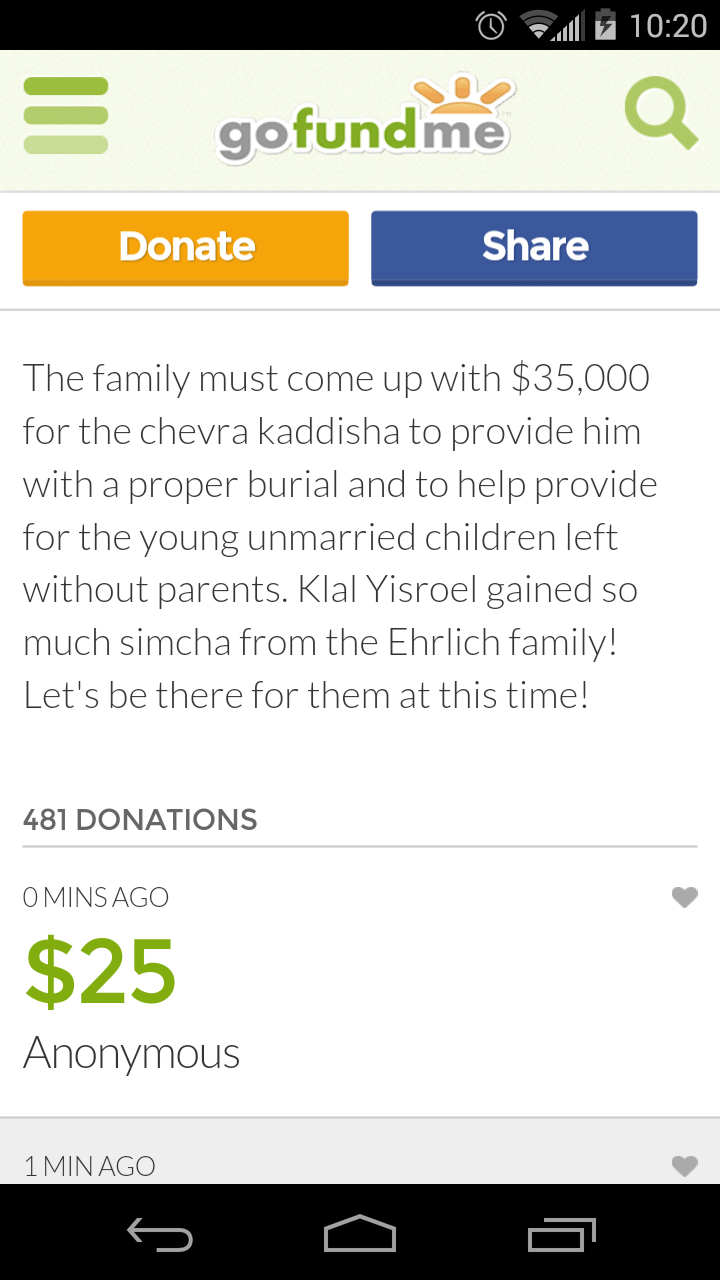Screen dimensions: 720x1280
Task: Open the hamburger menu
Action: [65, 116]
